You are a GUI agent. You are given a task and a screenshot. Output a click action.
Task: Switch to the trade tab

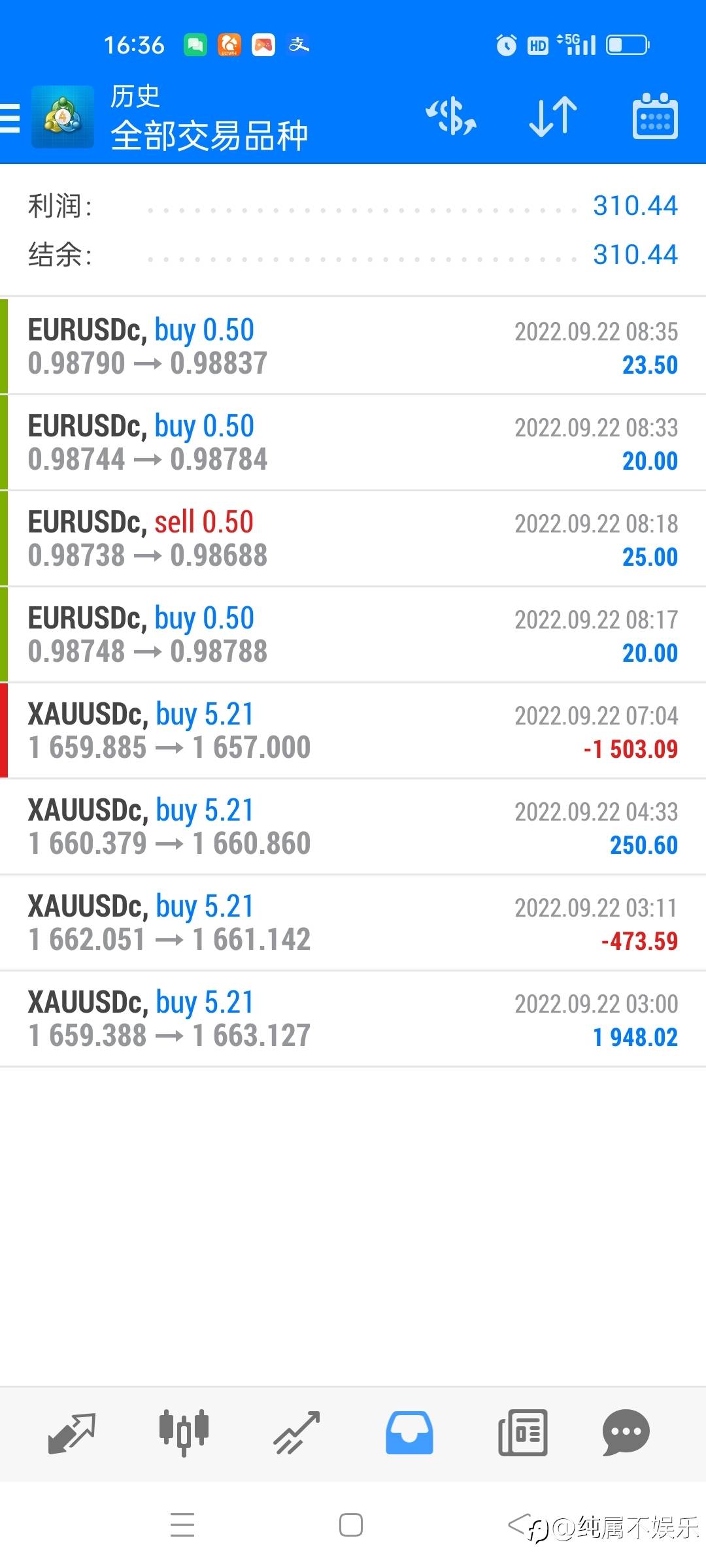(x=296, y=1433)
